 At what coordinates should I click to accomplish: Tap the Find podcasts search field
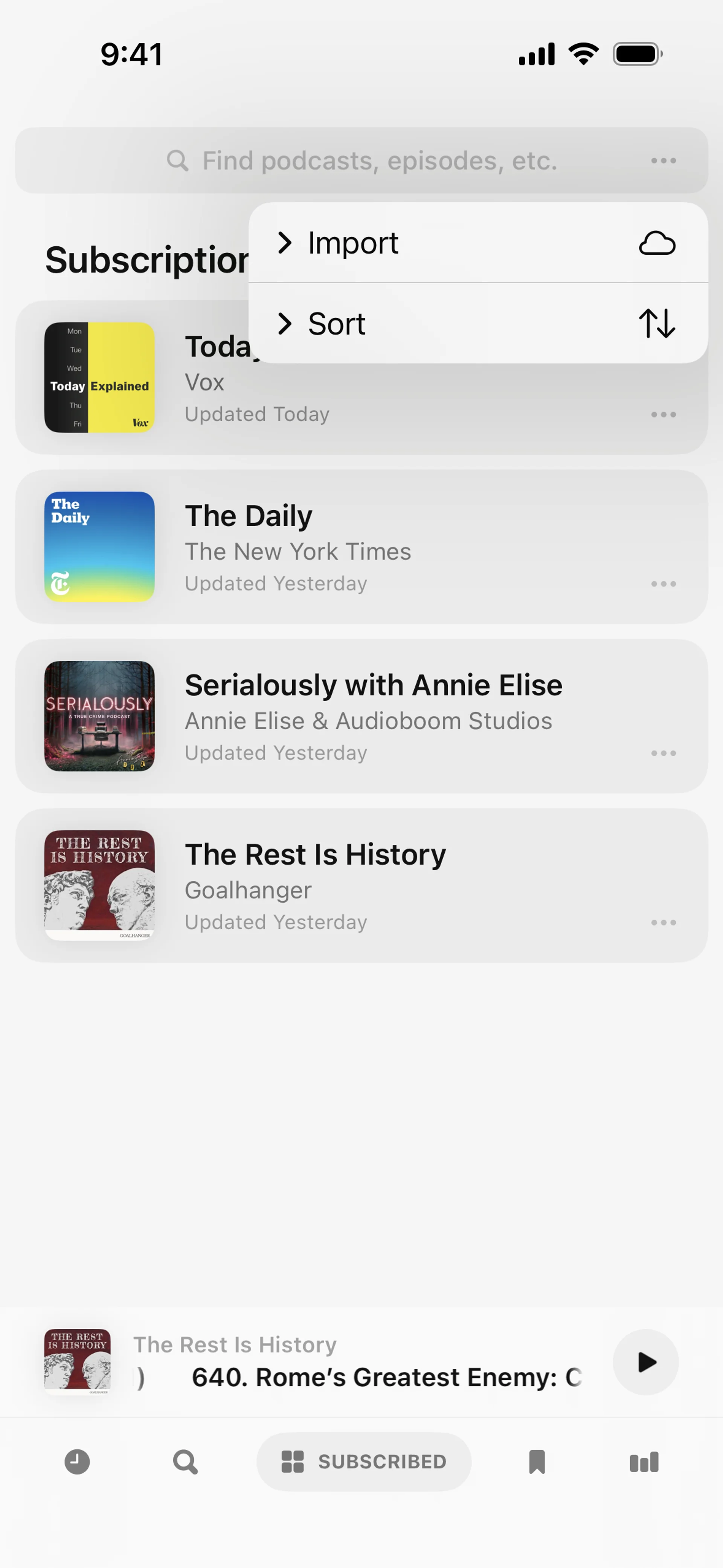click(x=378, y=161)
